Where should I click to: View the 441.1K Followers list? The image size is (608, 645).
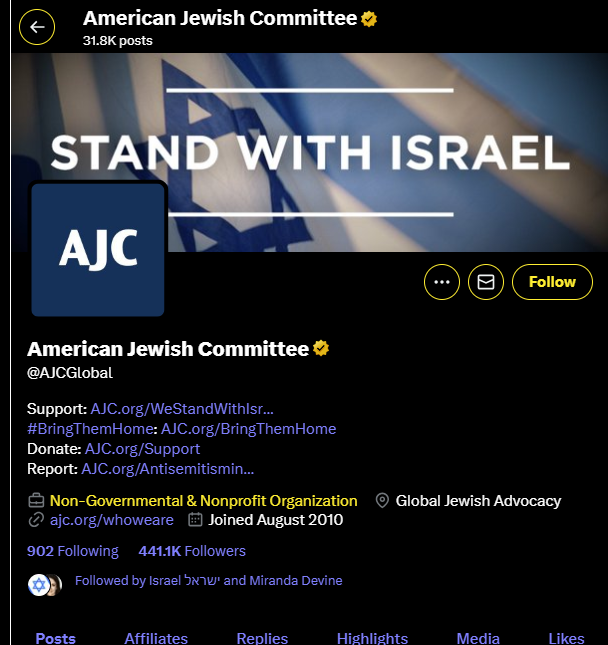click(192, 551)
